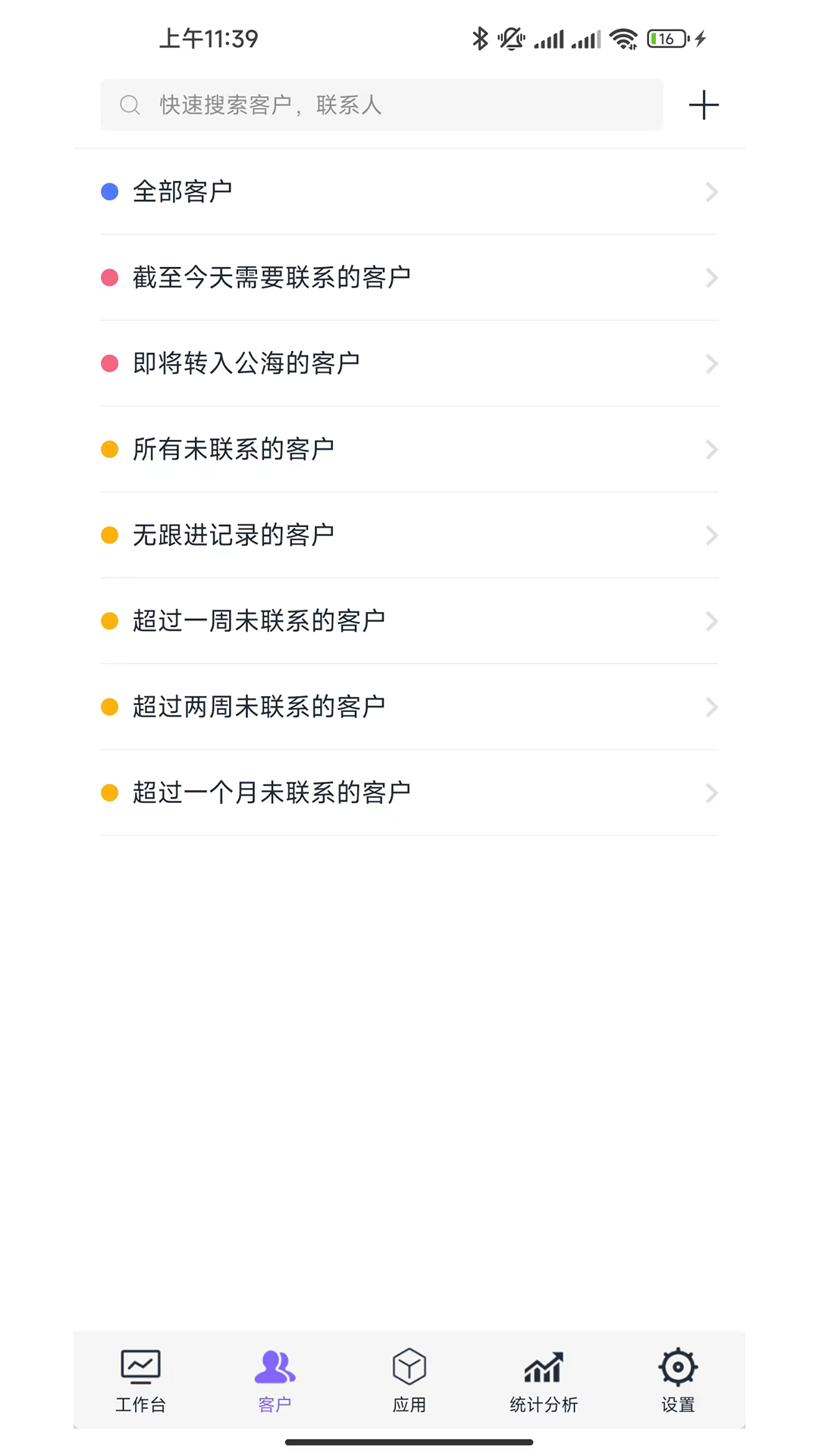Expand the chevron next to 全部客户
The height and width of the screenshot is (1456, 819).
click(711, 192)
